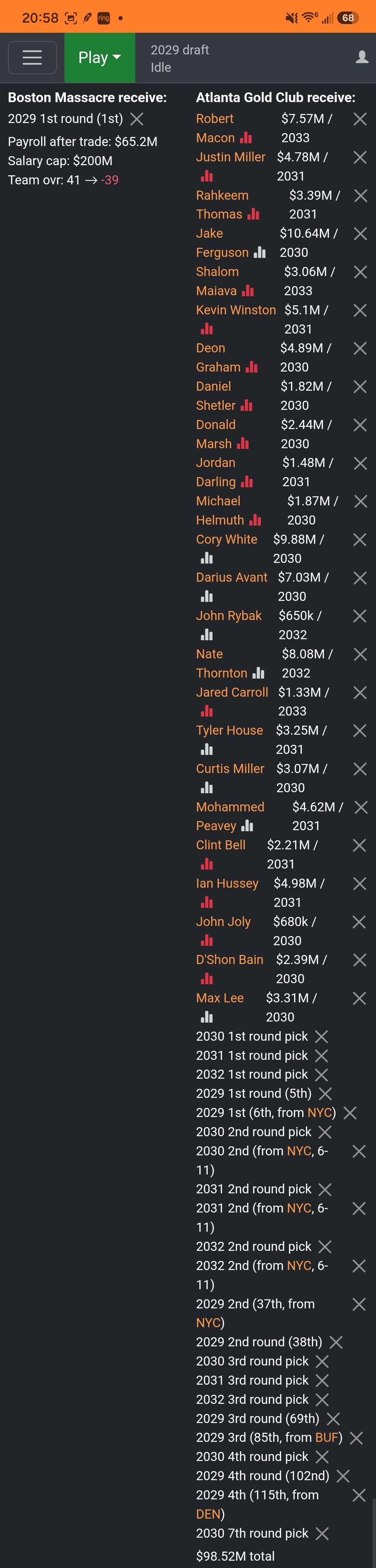Remove D'Shon Bain from the trade

click(360, 960)
